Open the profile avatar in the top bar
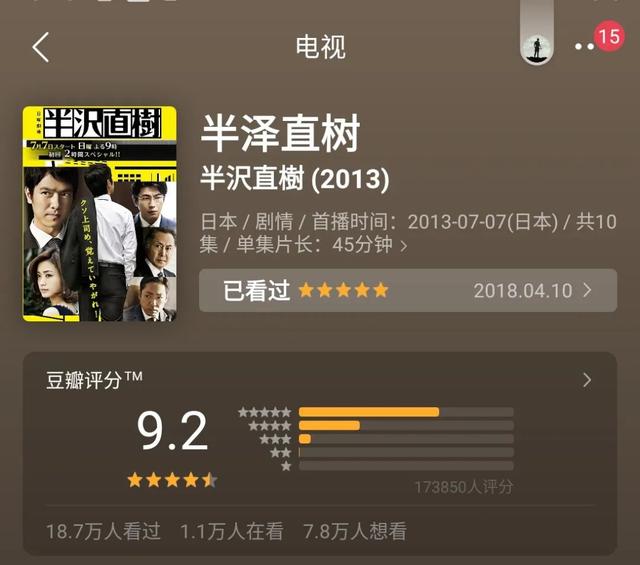 click(x=537, y=46)
